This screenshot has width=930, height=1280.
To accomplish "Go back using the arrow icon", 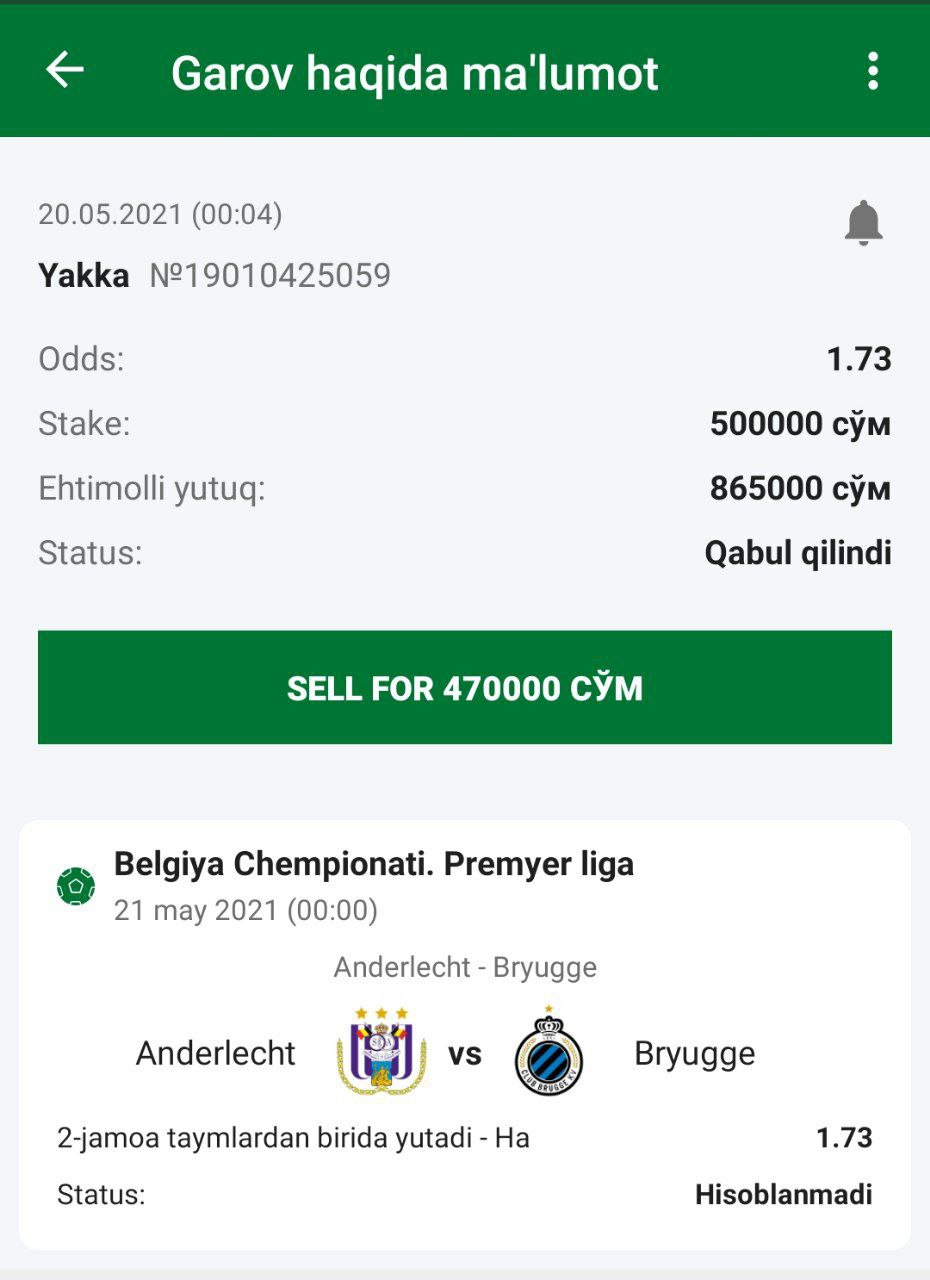I will coord(65,71).
